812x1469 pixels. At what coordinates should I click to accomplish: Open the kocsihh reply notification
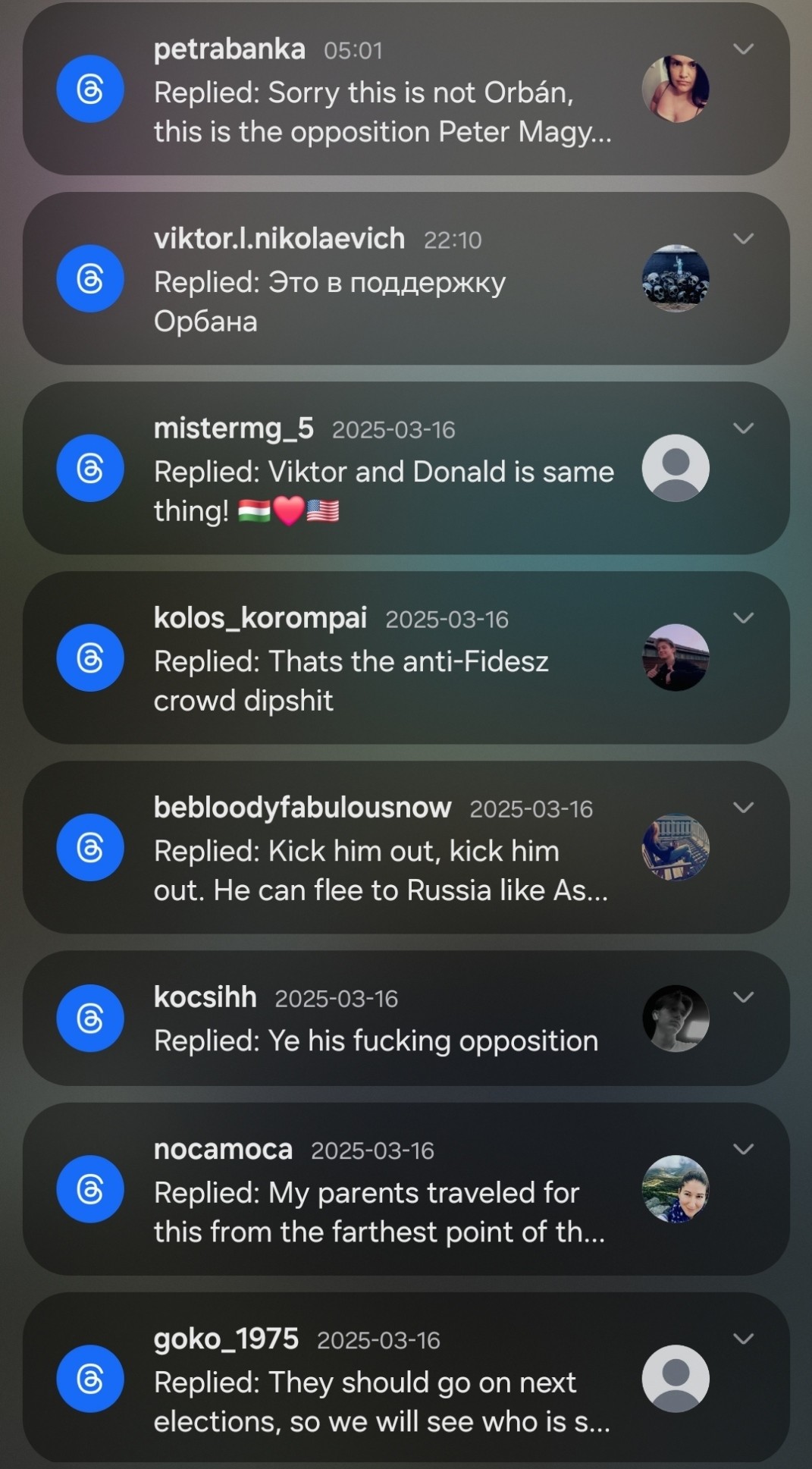406,1018
